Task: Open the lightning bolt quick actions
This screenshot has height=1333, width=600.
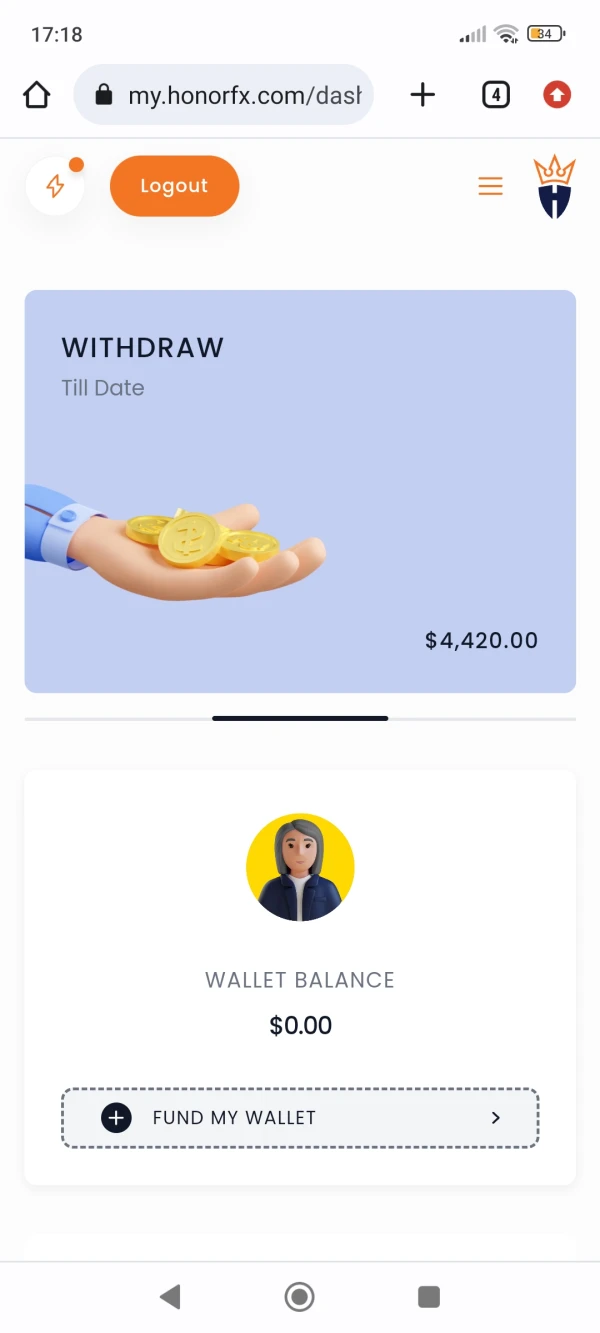Action: click(x=55, y=186)
